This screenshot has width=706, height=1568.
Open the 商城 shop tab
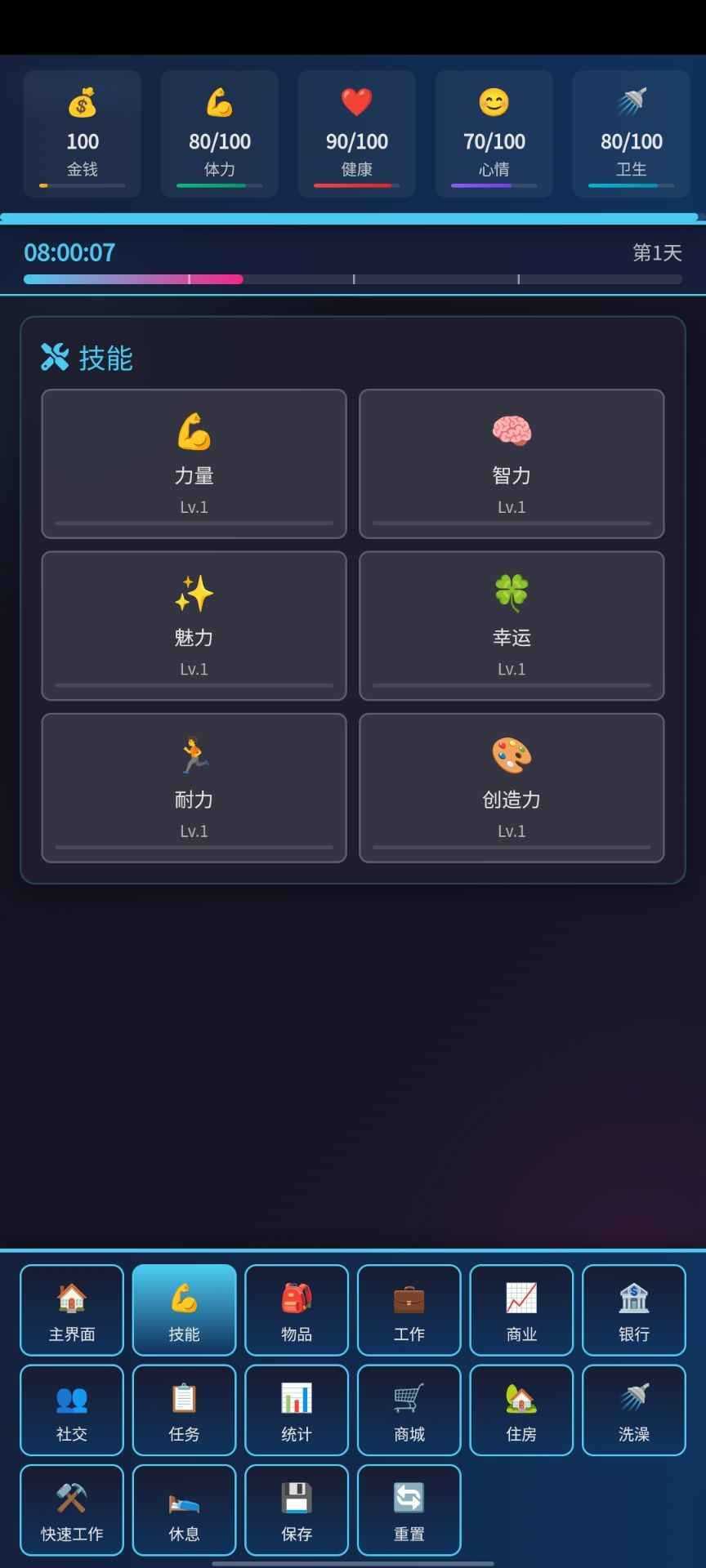pyautogui.click(x=409, y=1410)
